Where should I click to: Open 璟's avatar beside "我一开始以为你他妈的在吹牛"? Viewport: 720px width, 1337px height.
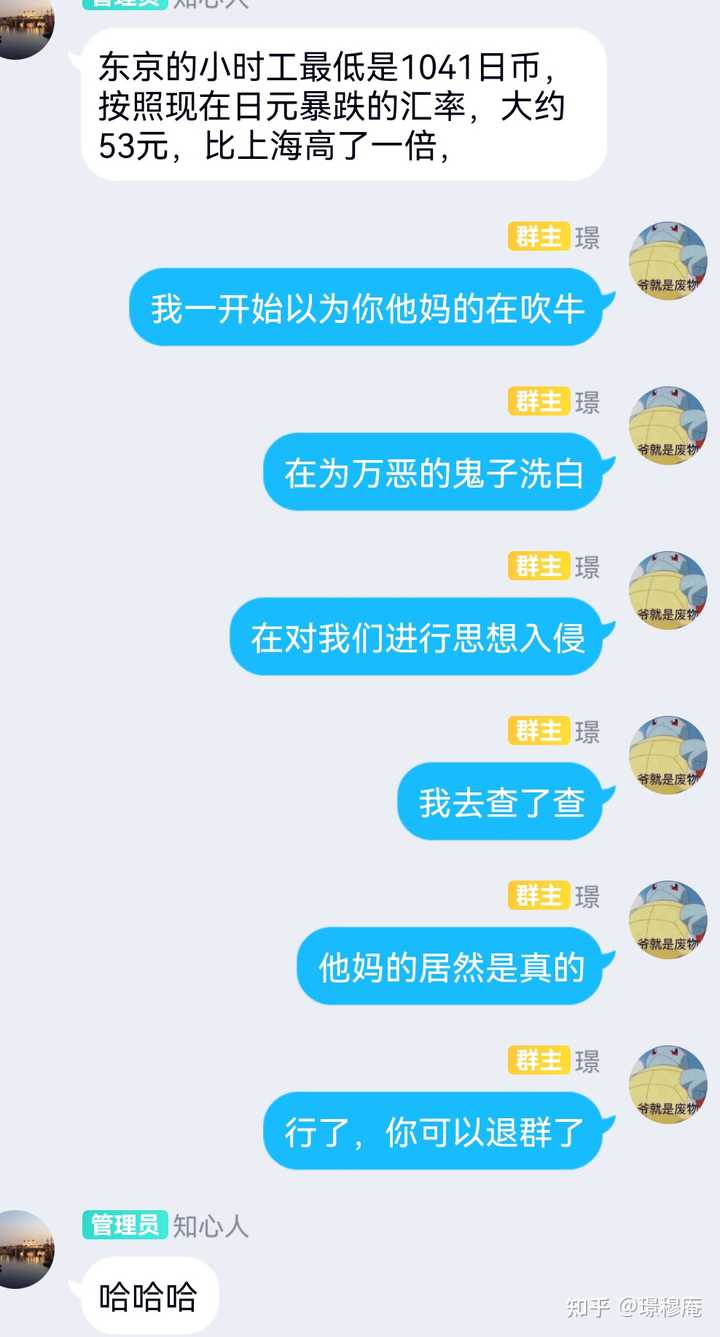(x=668, y=261)
